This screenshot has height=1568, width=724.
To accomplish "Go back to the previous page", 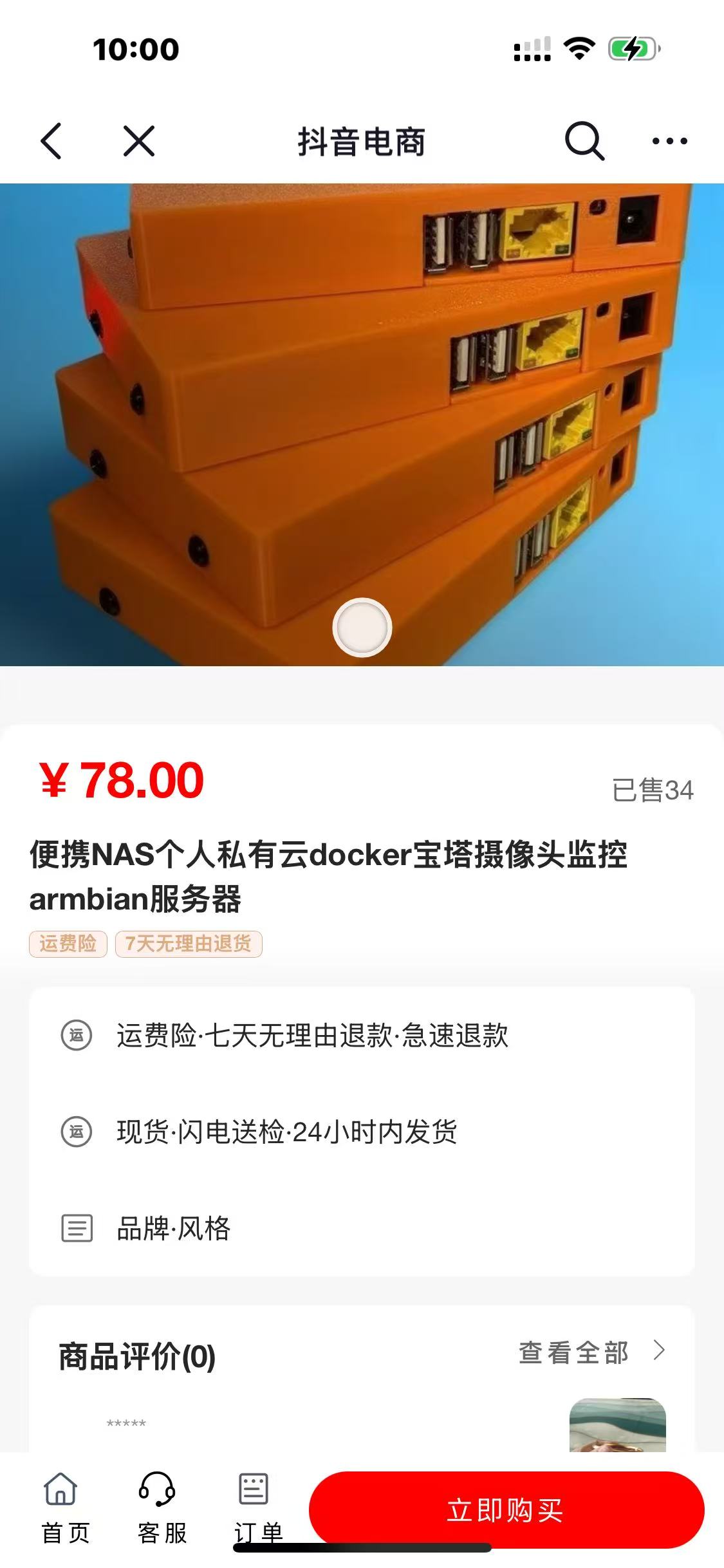I will point(51,141).
